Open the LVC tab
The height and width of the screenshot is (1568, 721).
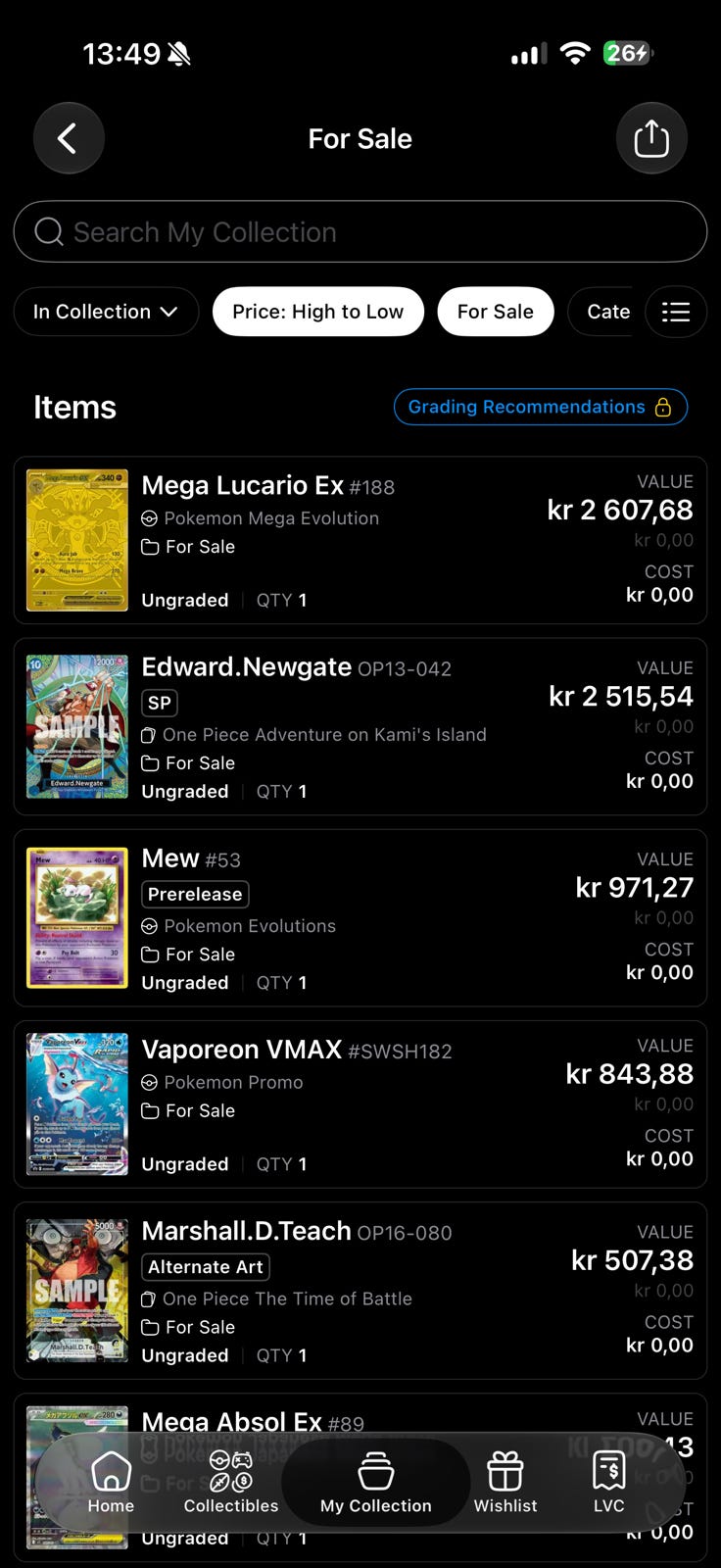tap(609, 1483)
